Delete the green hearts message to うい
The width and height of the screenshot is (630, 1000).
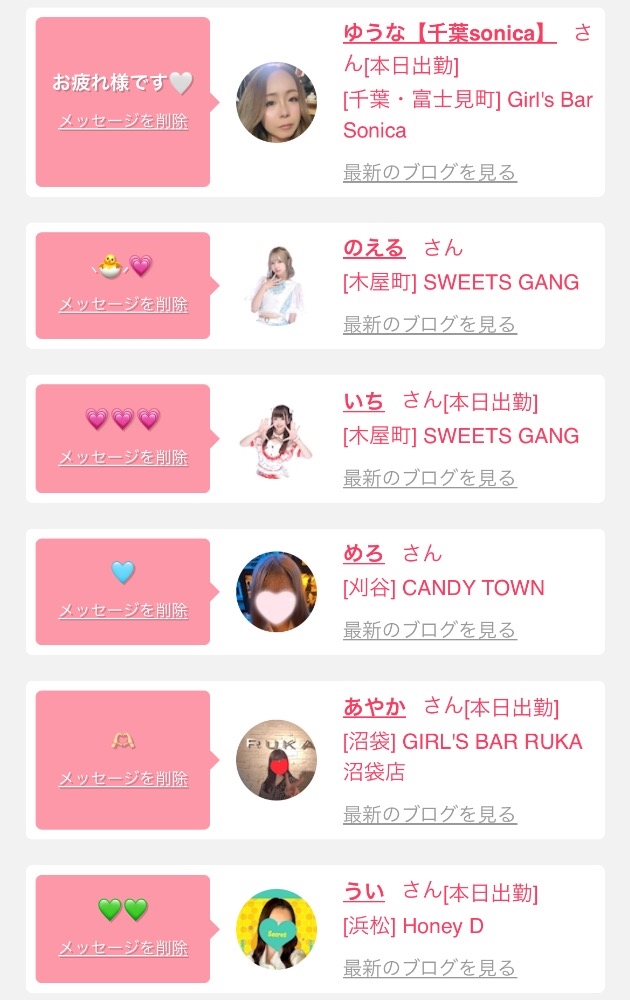(x=123, y=947)
